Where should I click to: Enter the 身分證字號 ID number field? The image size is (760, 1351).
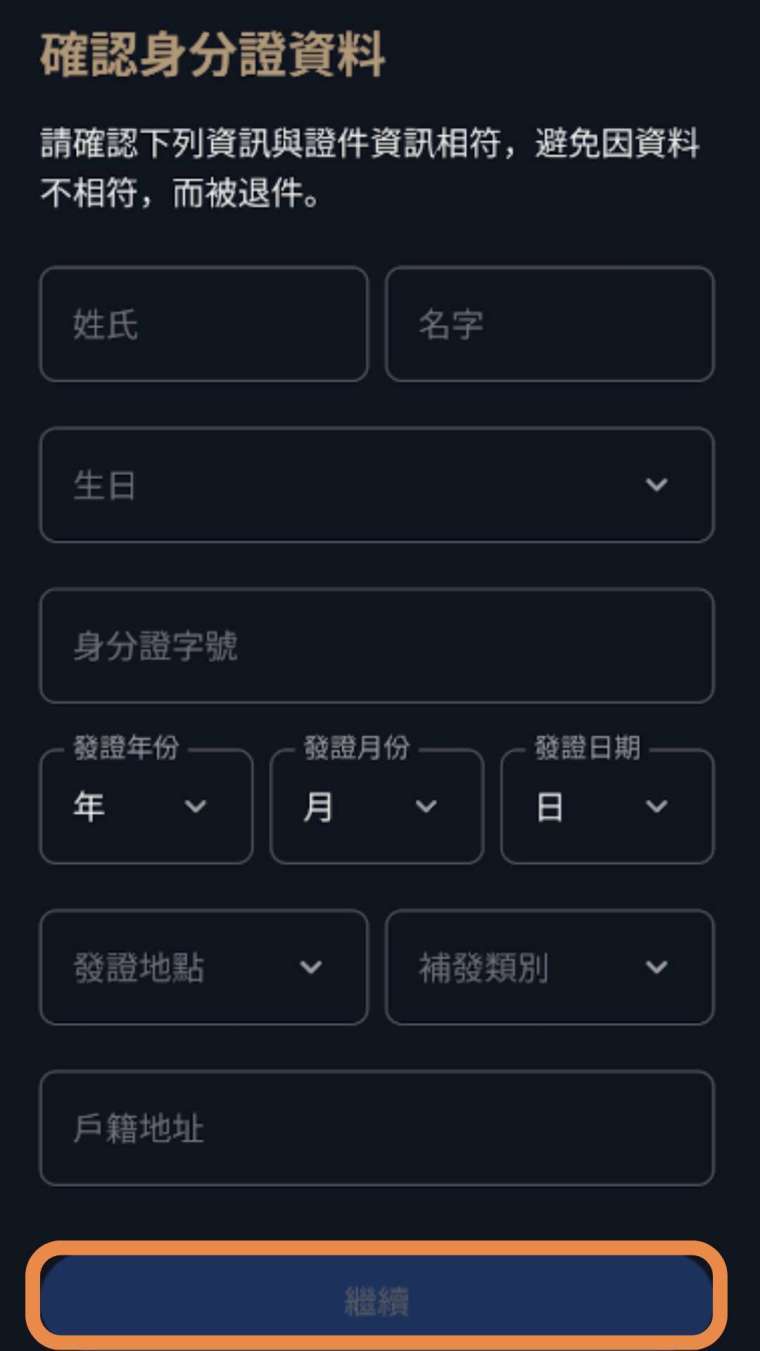click(376, 646)
